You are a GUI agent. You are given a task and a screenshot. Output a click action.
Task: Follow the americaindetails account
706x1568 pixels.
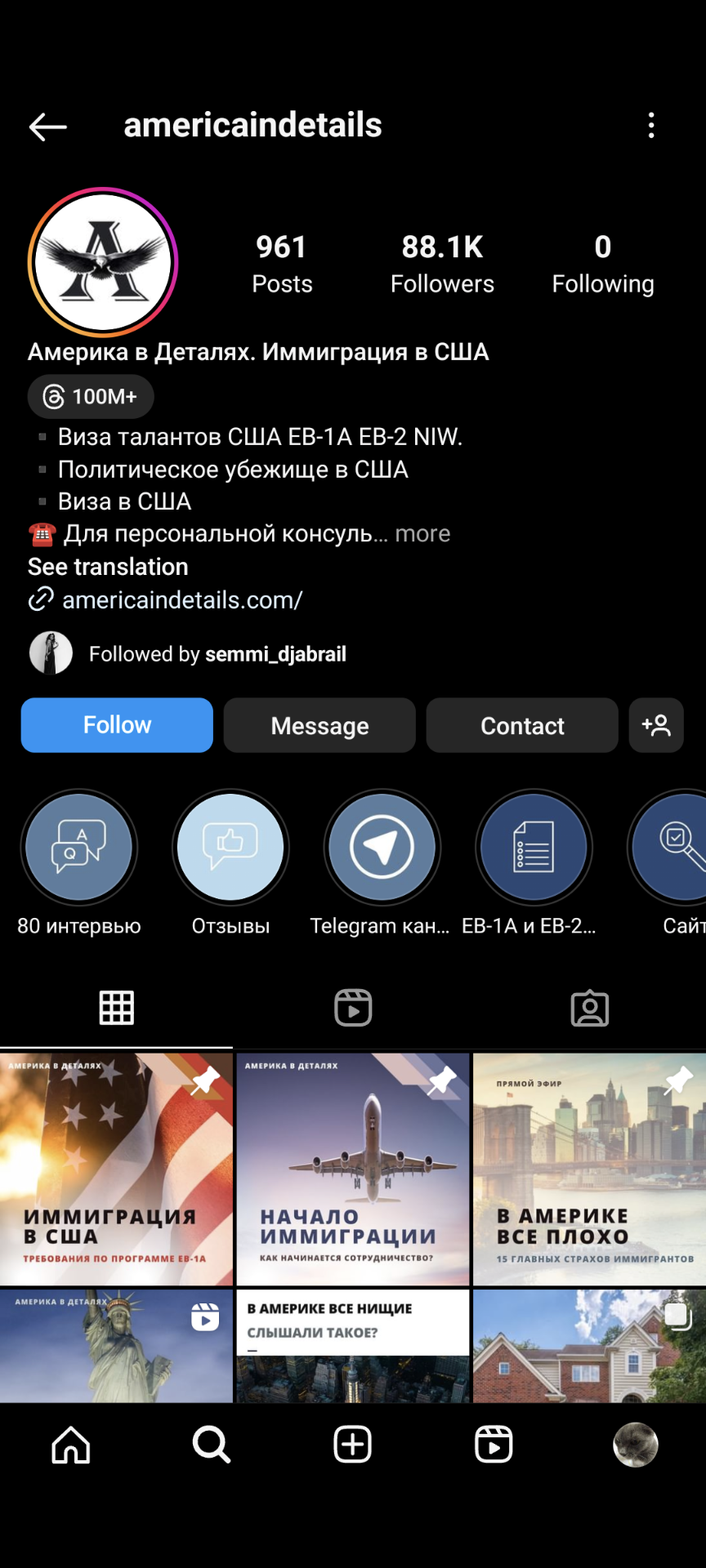pyautogui.click(x=117, y=725)
